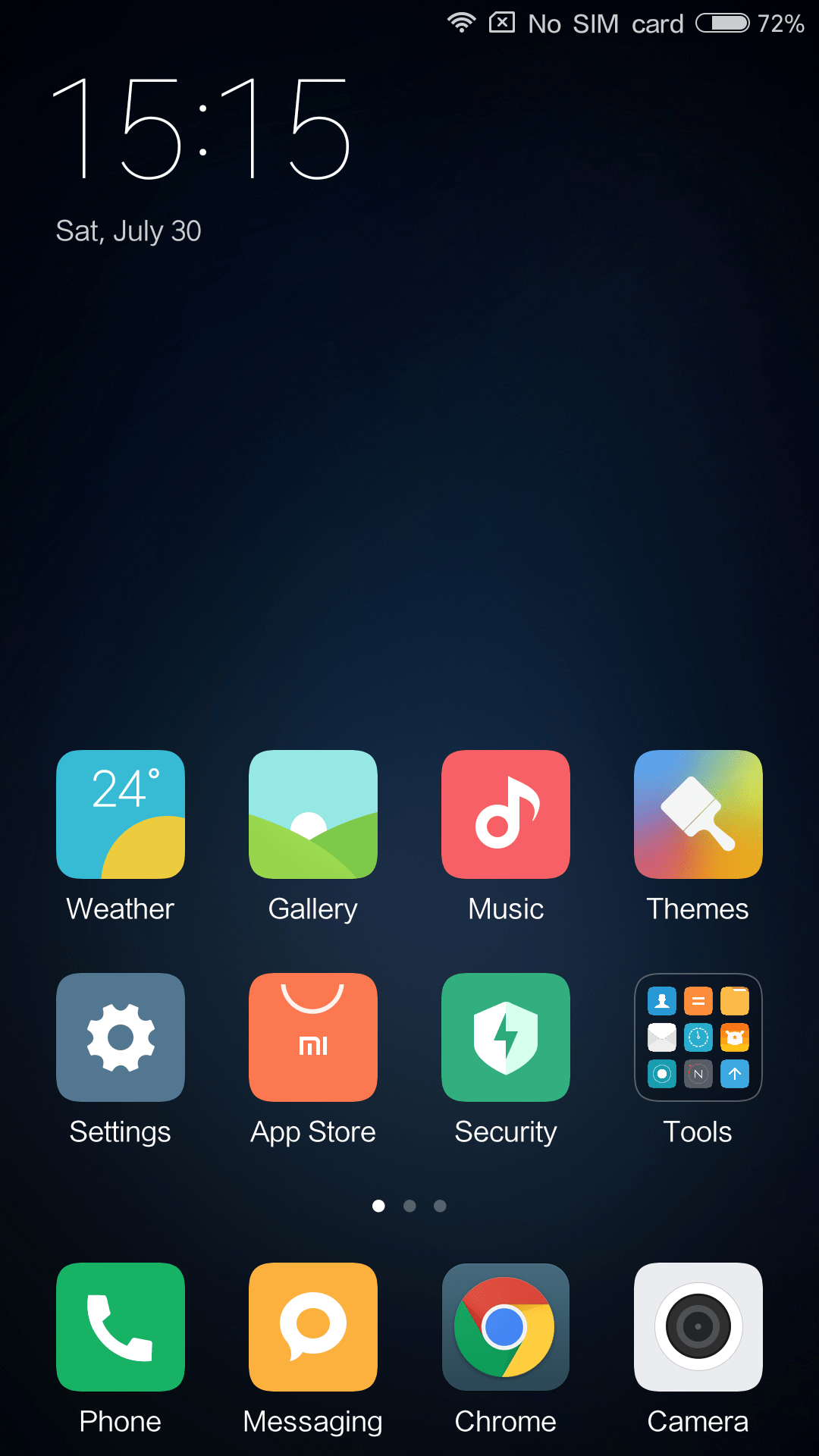
Task: Launch the Camera app
Action: click(x=698, y=1327)
